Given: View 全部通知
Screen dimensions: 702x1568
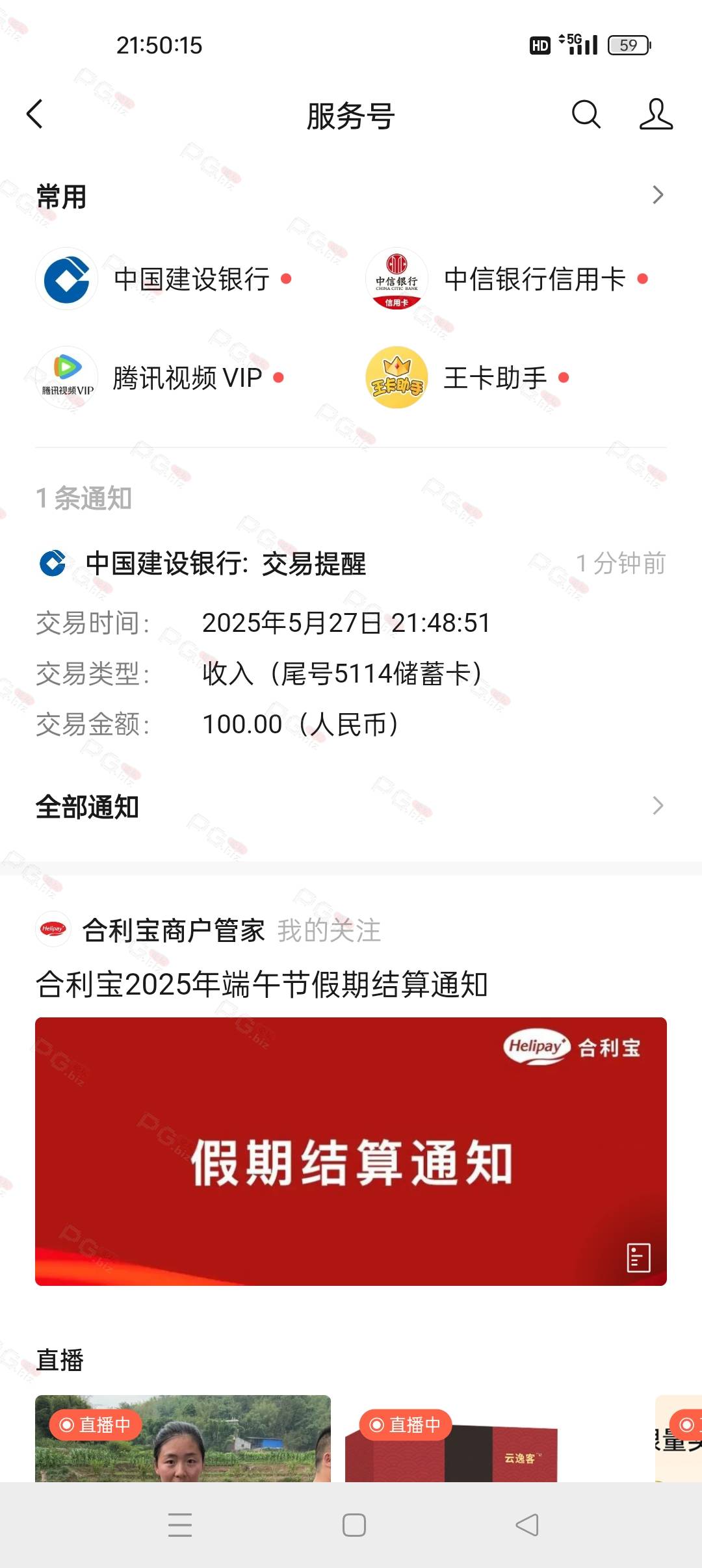Looking at the screenshot, I should coord(351,807).
